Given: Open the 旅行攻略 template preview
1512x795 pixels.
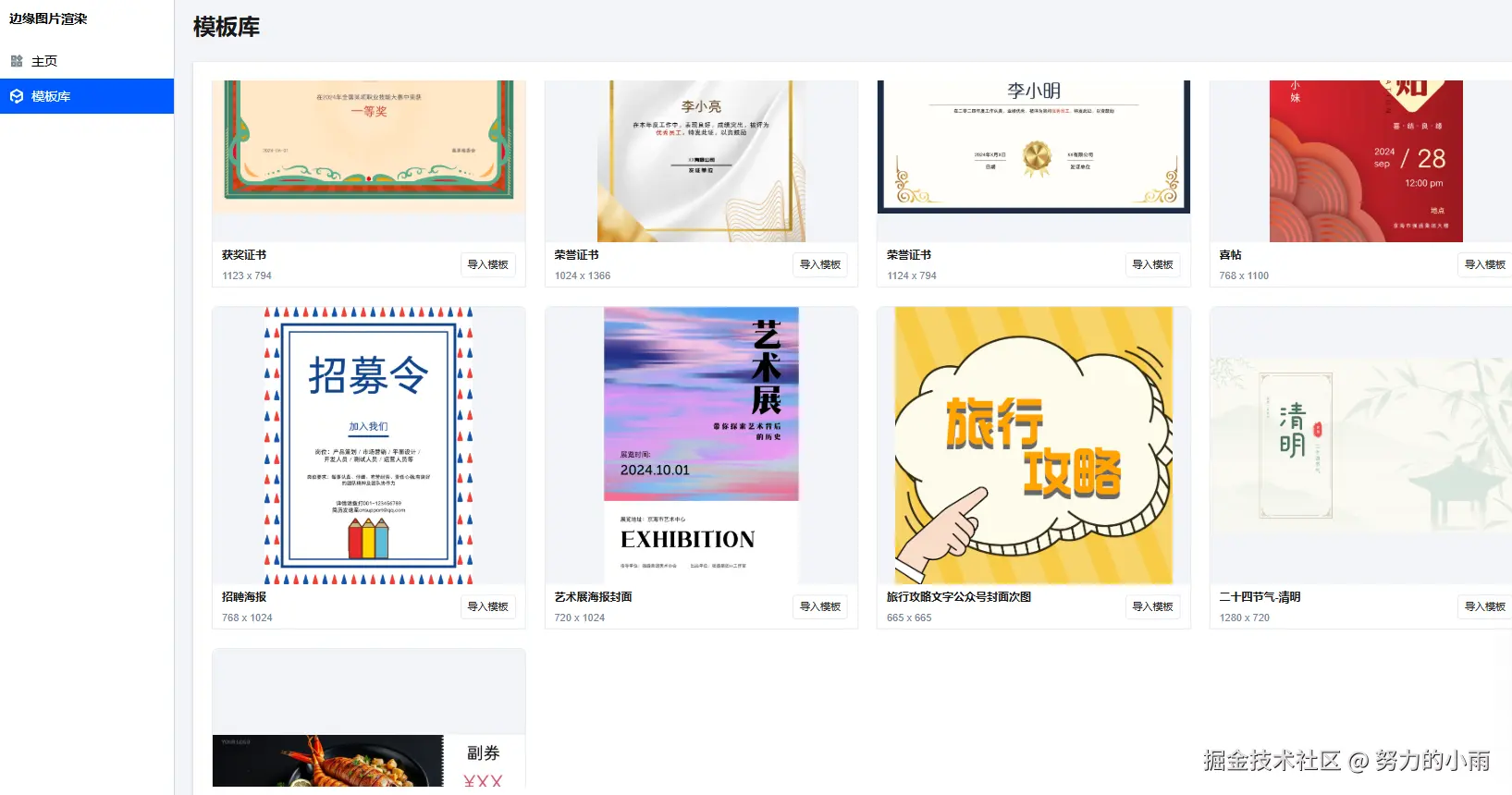Looking at the screenshot, I should (x=1033, y=446).
